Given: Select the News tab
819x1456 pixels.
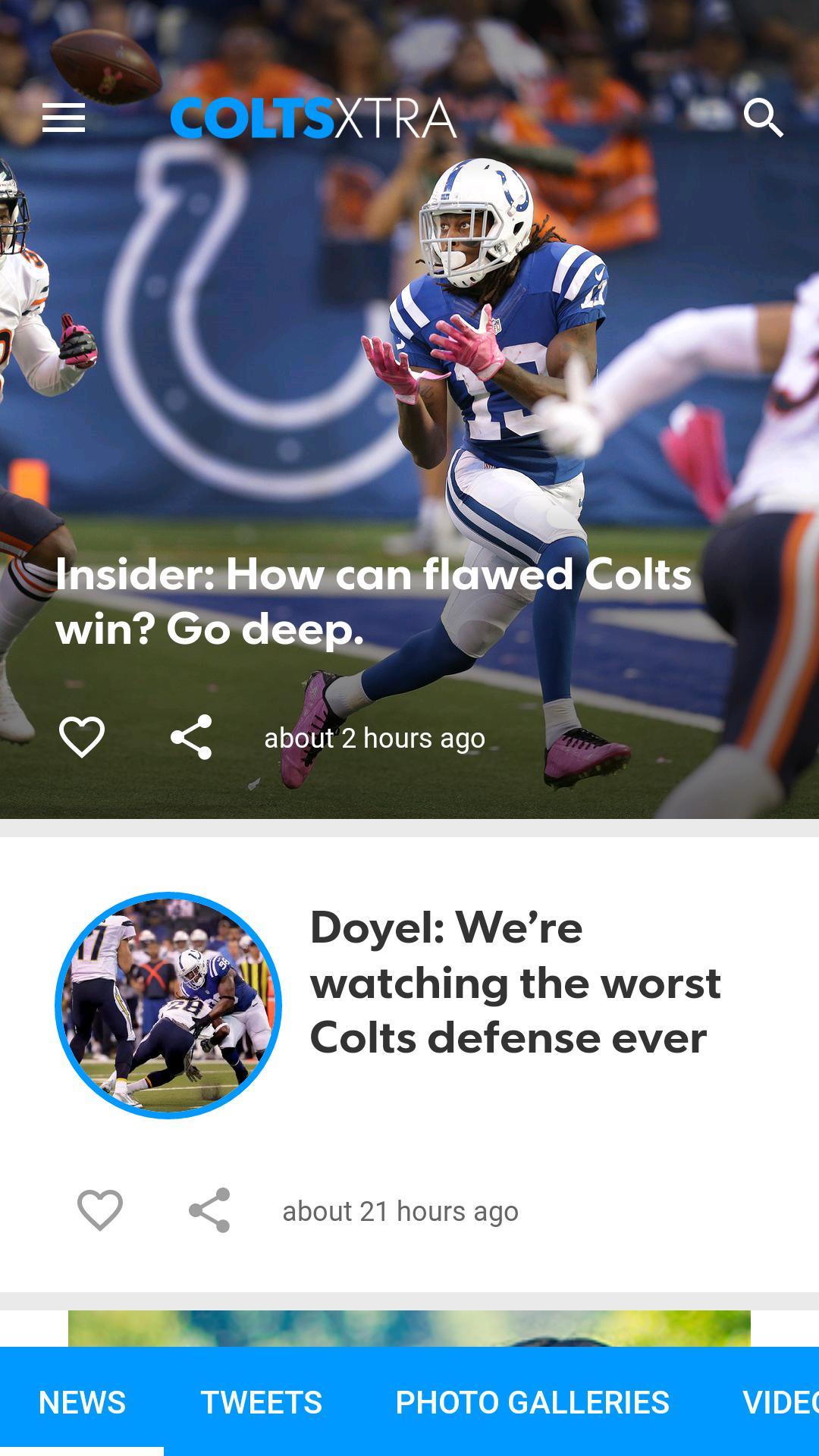Looking at the screenshot, I should (x=82, y=1403).
